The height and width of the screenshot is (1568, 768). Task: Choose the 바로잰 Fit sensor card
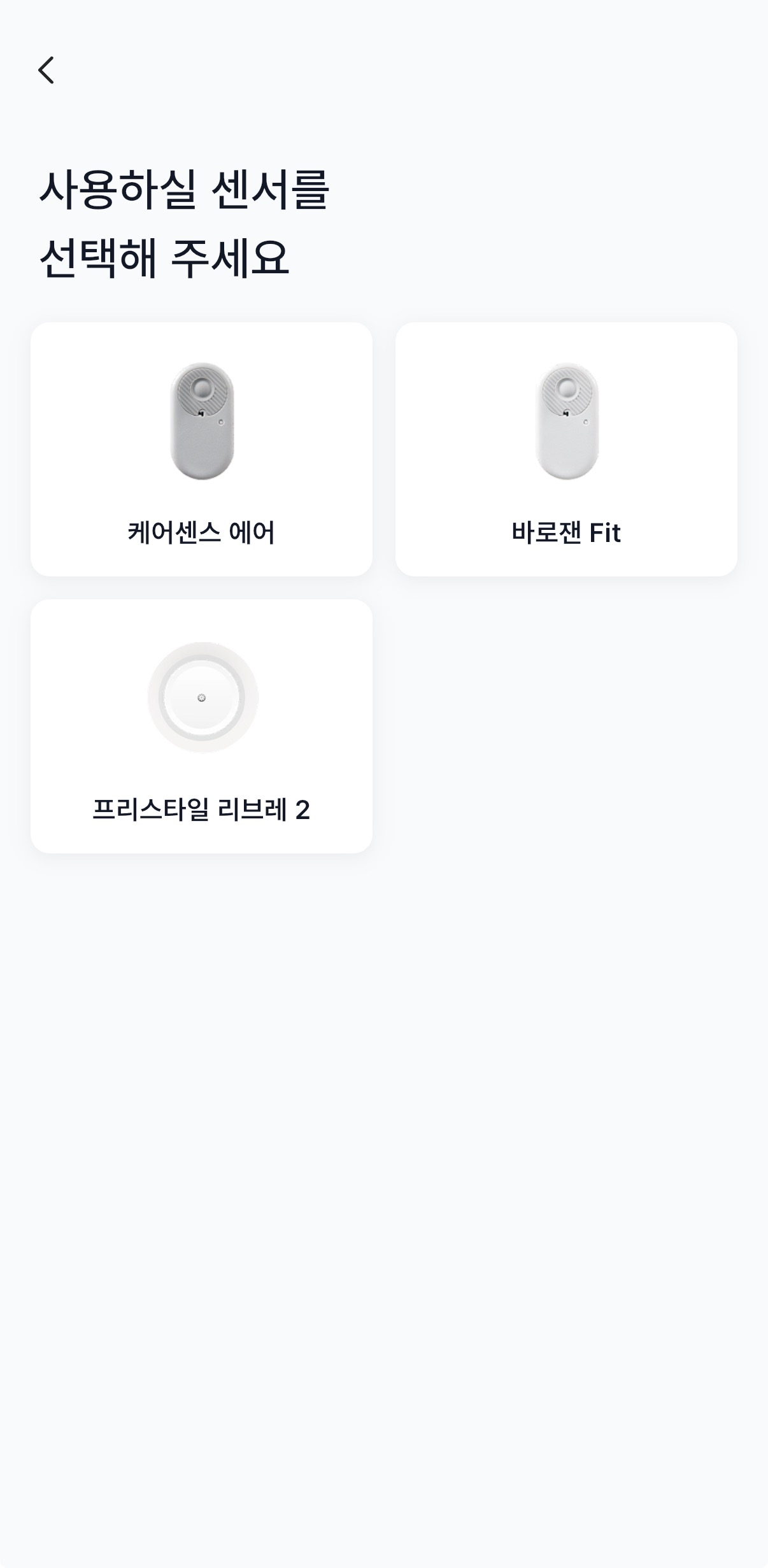point(566,449)
